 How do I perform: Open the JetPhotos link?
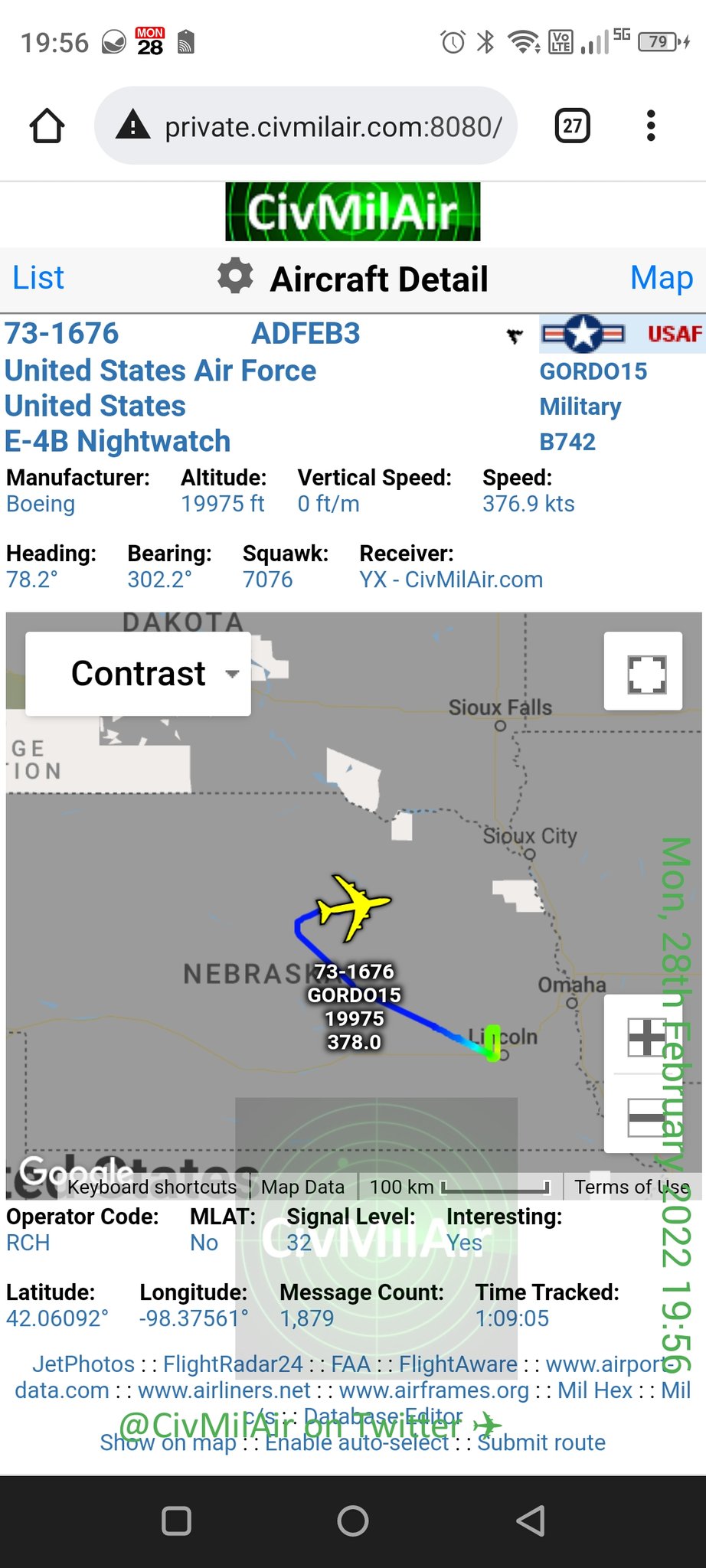[83, 1364]
